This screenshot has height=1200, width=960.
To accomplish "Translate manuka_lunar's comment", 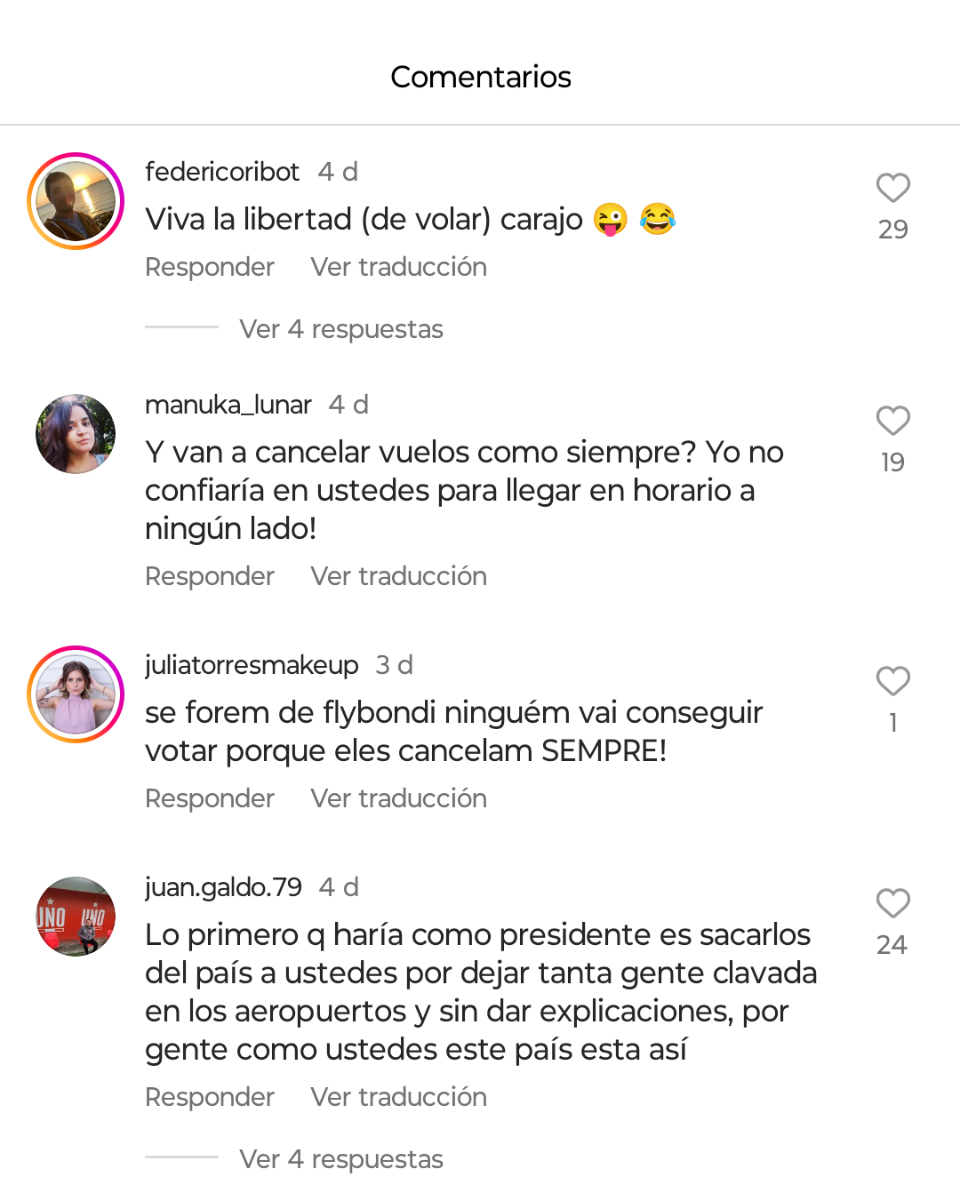I will [398, 576].
